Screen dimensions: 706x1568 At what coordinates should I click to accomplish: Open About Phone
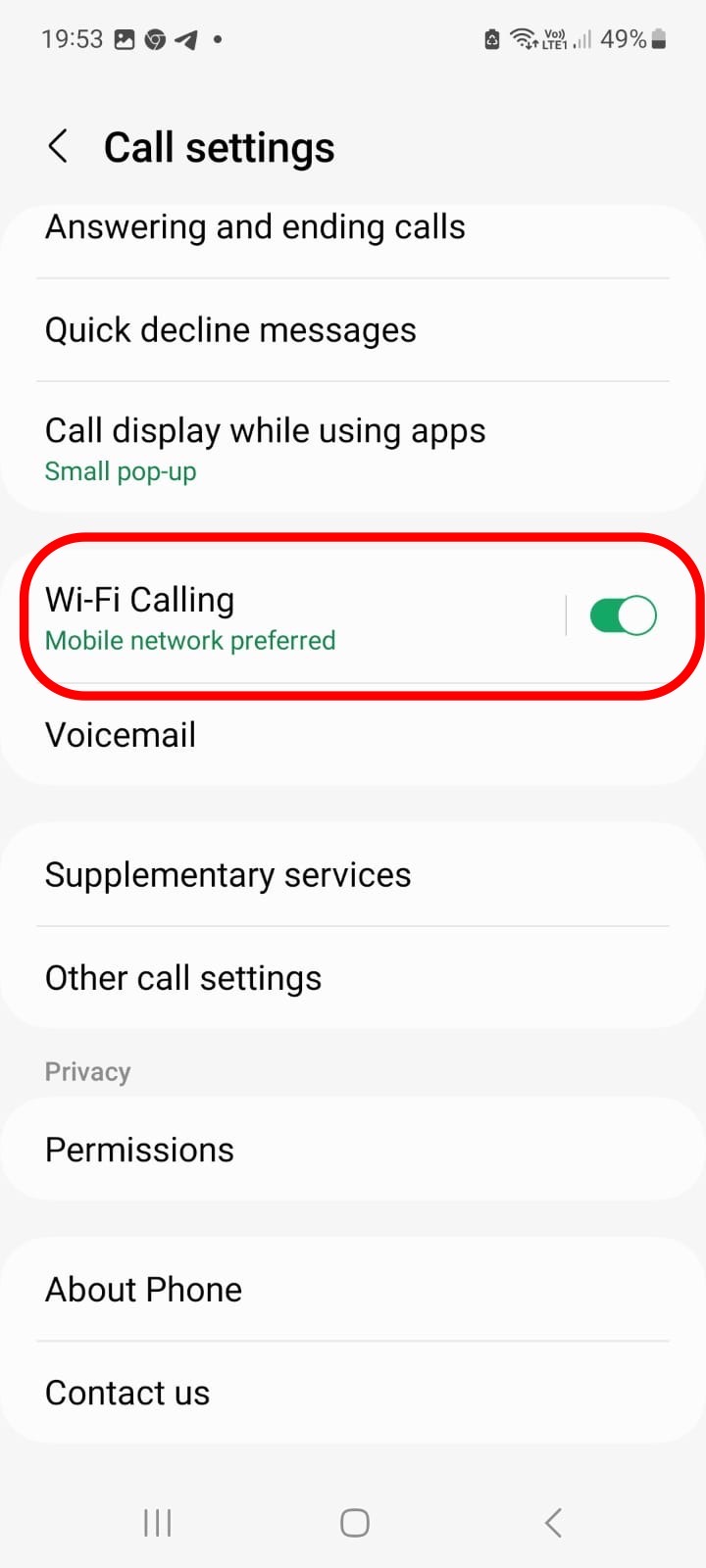143,1290
